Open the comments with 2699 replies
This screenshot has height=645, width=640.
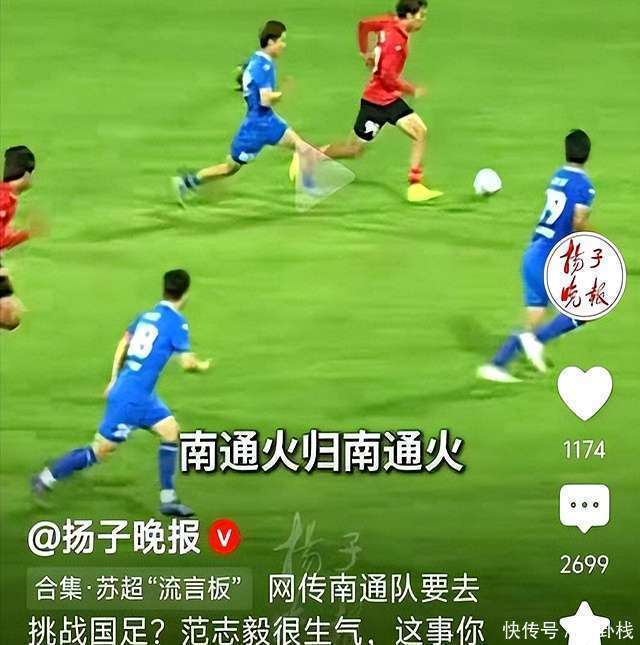pyautogui.click(x=584, y=508)
